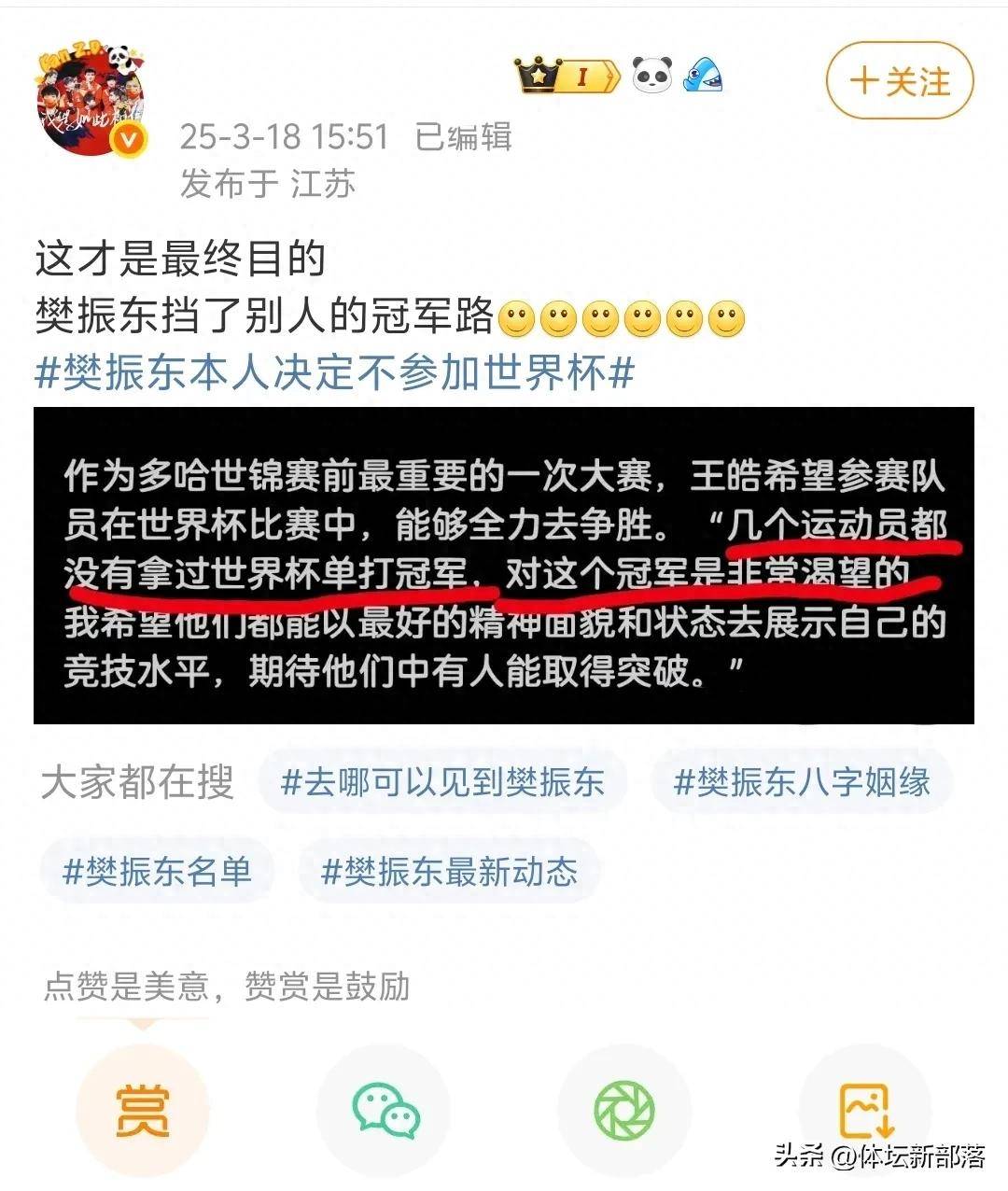Search the 樊振东八字姻缘 topic
The width and height of the screenshot is (1008, 1191).
tap(802, 781)
